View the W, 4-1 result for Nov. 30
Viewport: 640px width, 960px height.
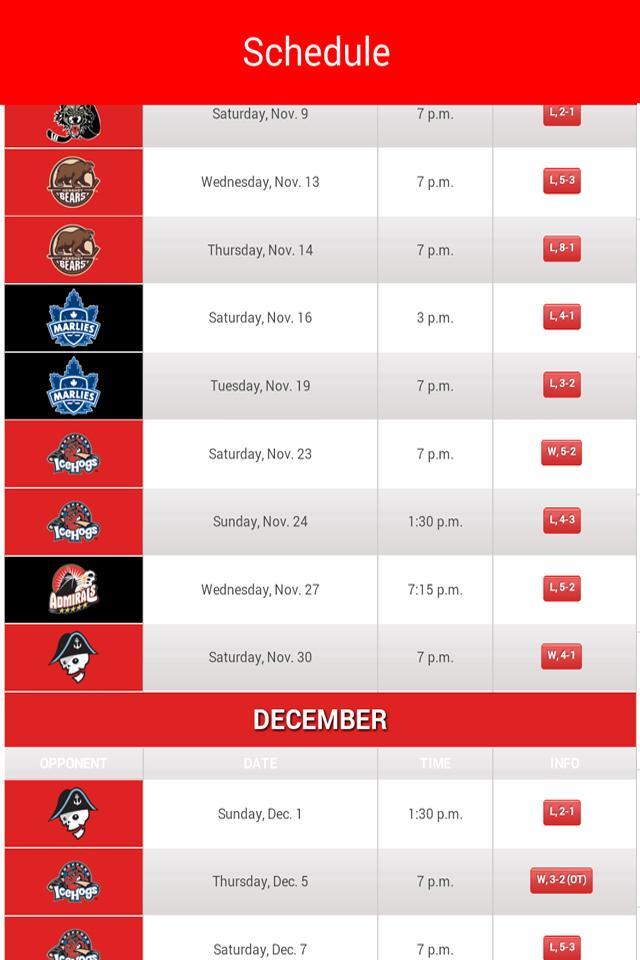click(x=562, y=656)
